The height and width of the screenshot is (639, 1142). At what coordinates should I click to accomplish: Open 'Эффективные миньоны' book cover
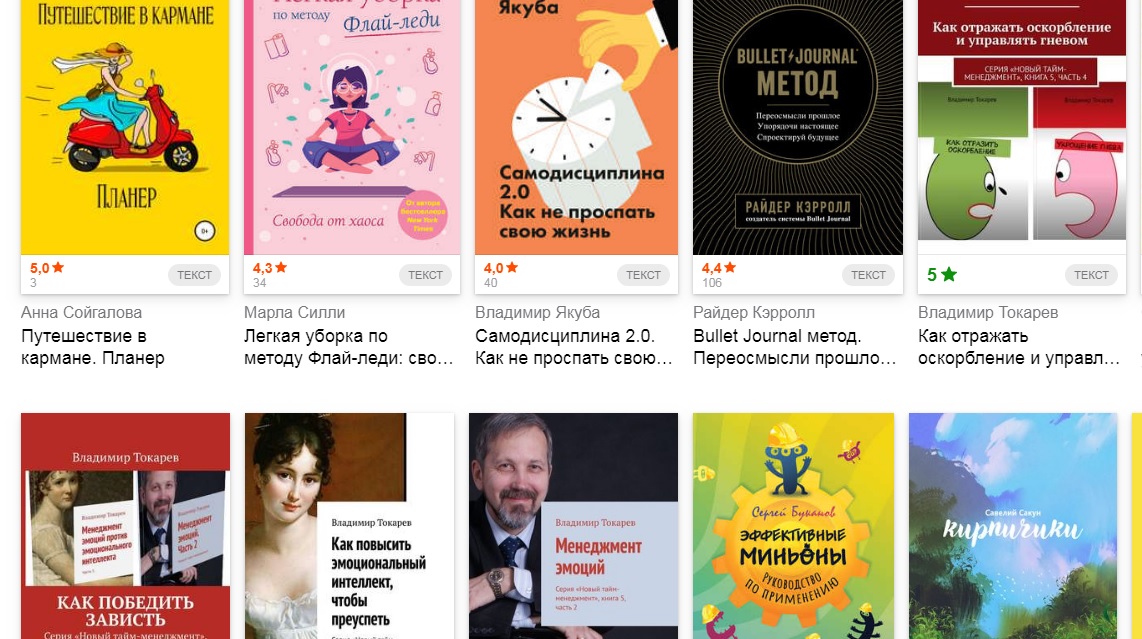pyautogui.click(x=793, y=525)
